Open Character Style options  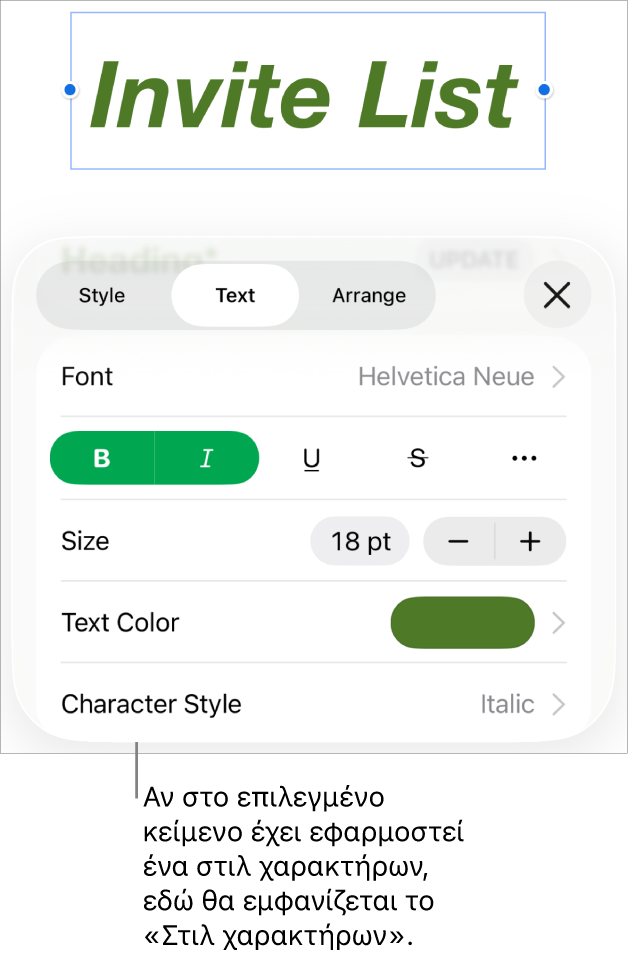coord(314,704)
